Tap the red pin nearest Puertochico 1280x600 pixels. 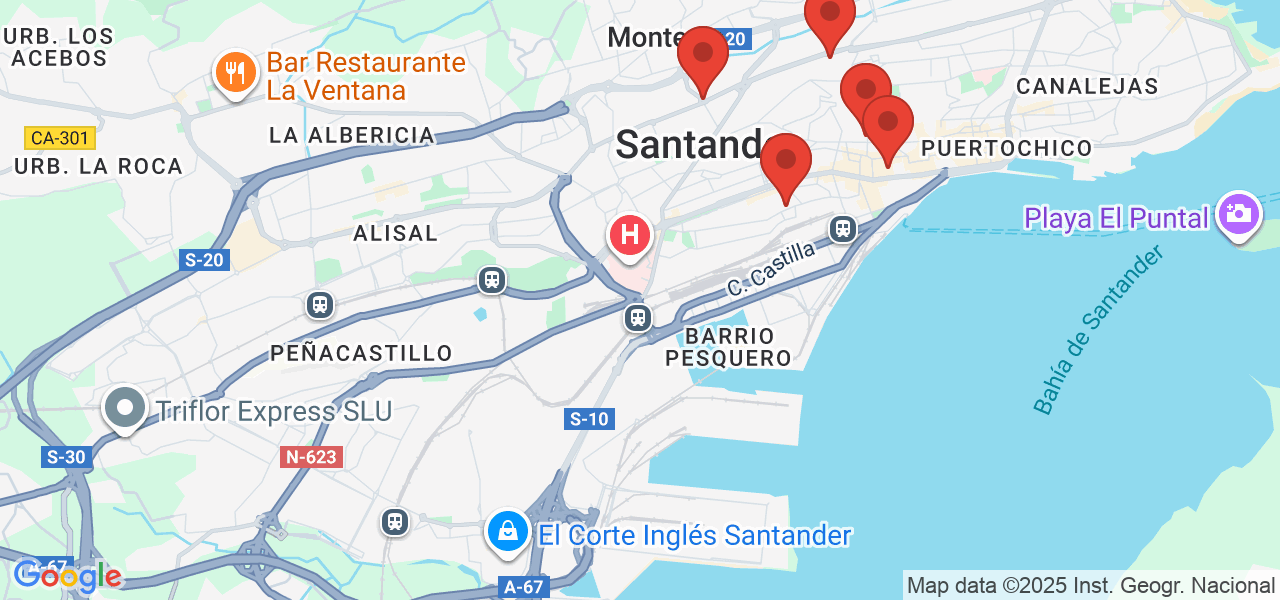coord(888,127)
